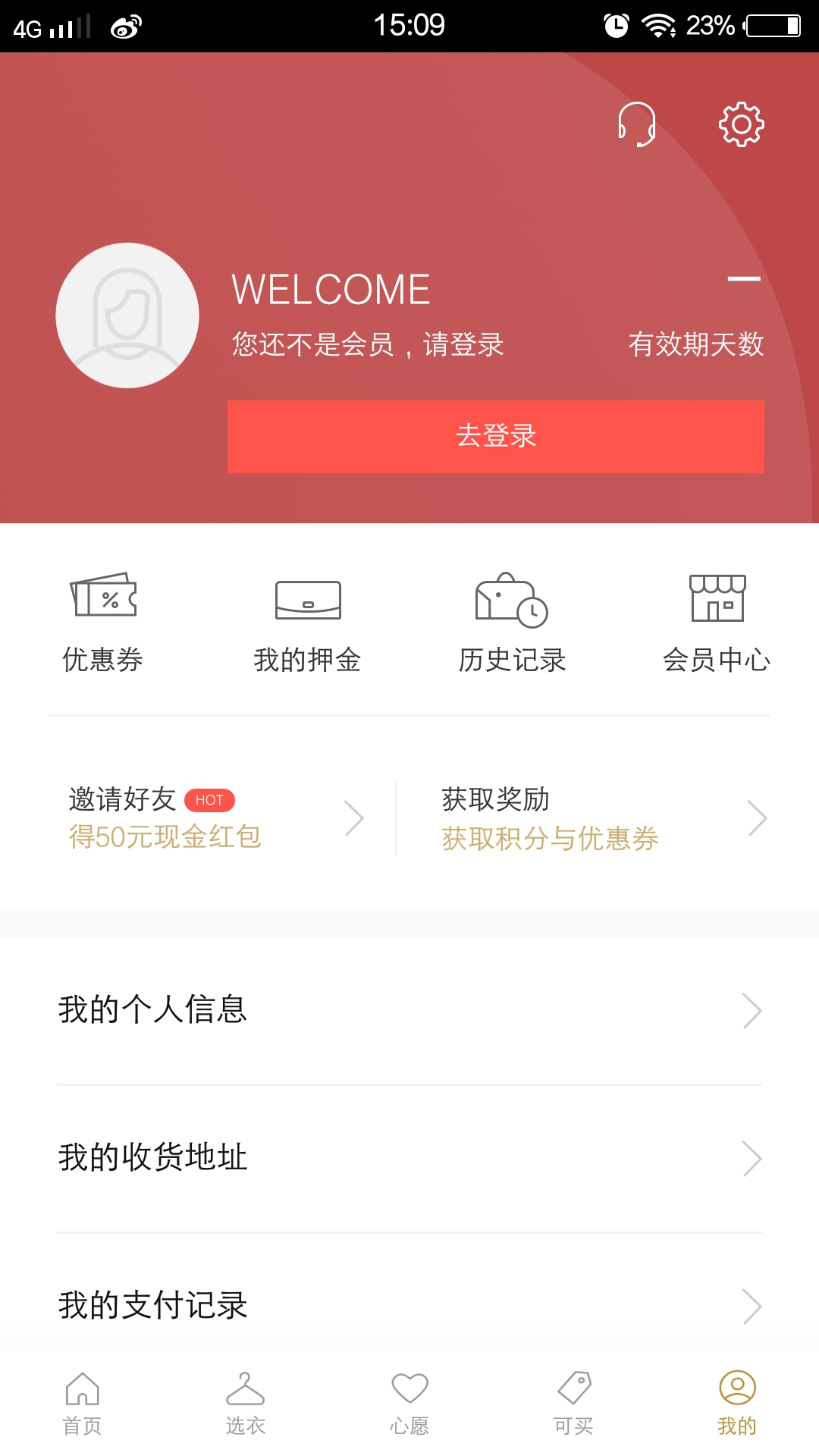
Task: Switch to the 选衣 tab
Action: pos(246,1403)
